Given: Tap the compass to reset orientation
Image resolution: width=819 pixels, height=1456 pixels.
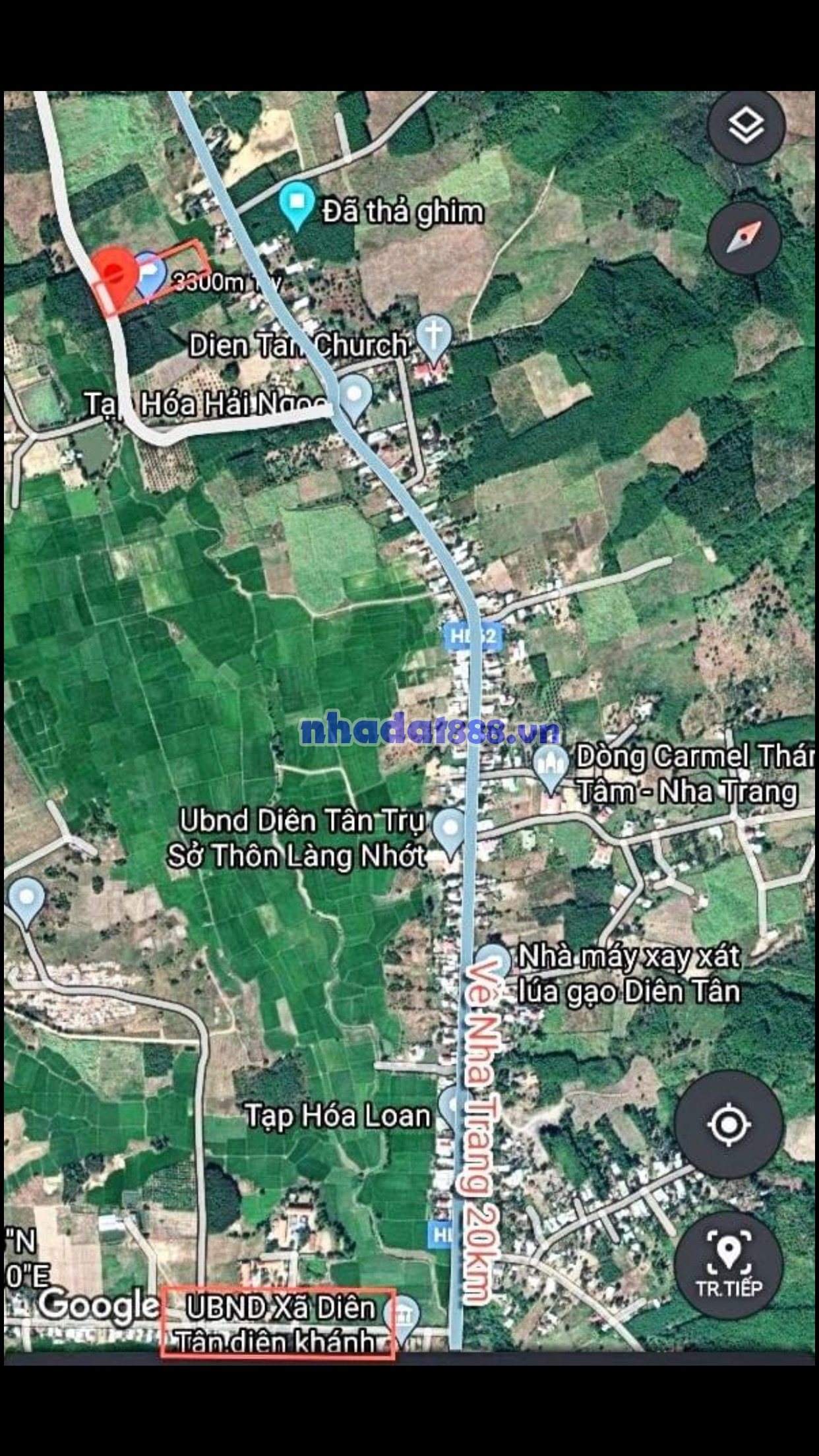Looking at the screenshot, I should (x=744, y=237).
